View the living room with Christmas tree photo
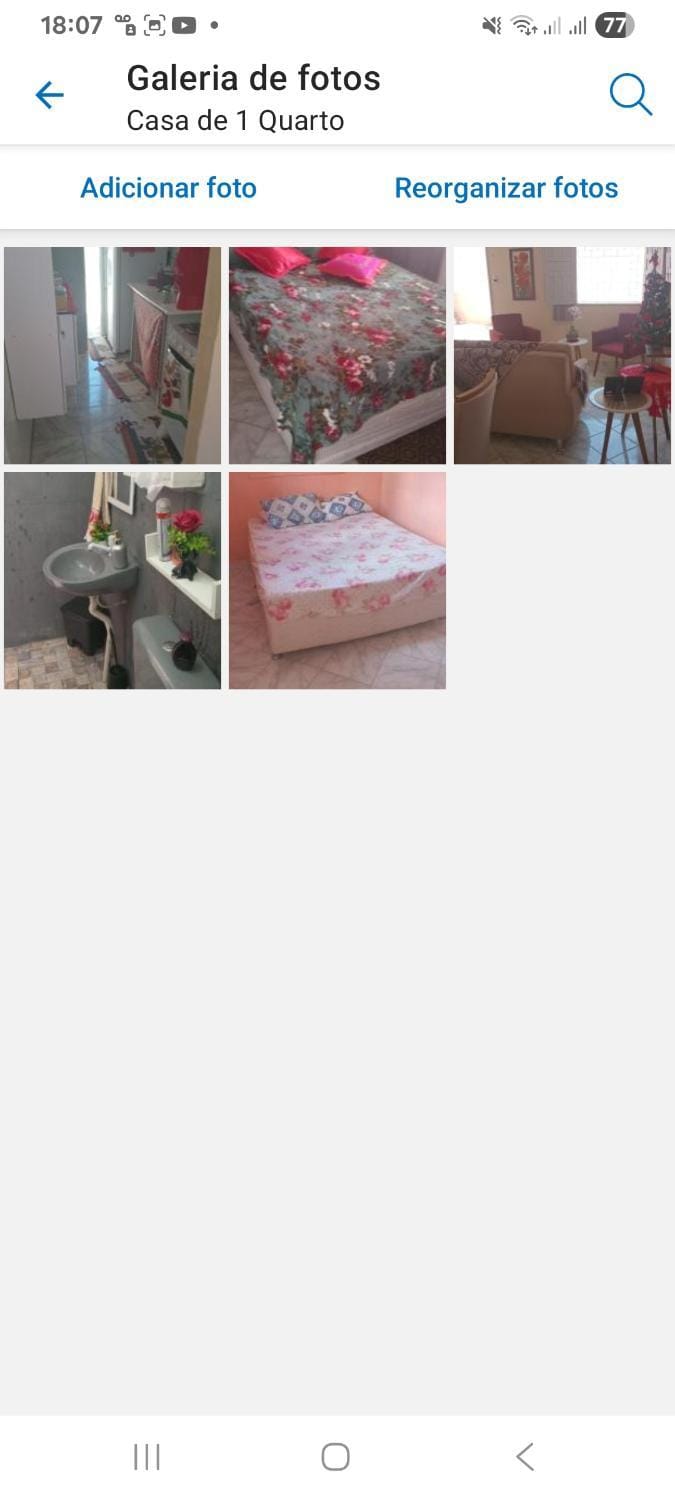This screenshot has height=1500, width=675. pos(563,356)
